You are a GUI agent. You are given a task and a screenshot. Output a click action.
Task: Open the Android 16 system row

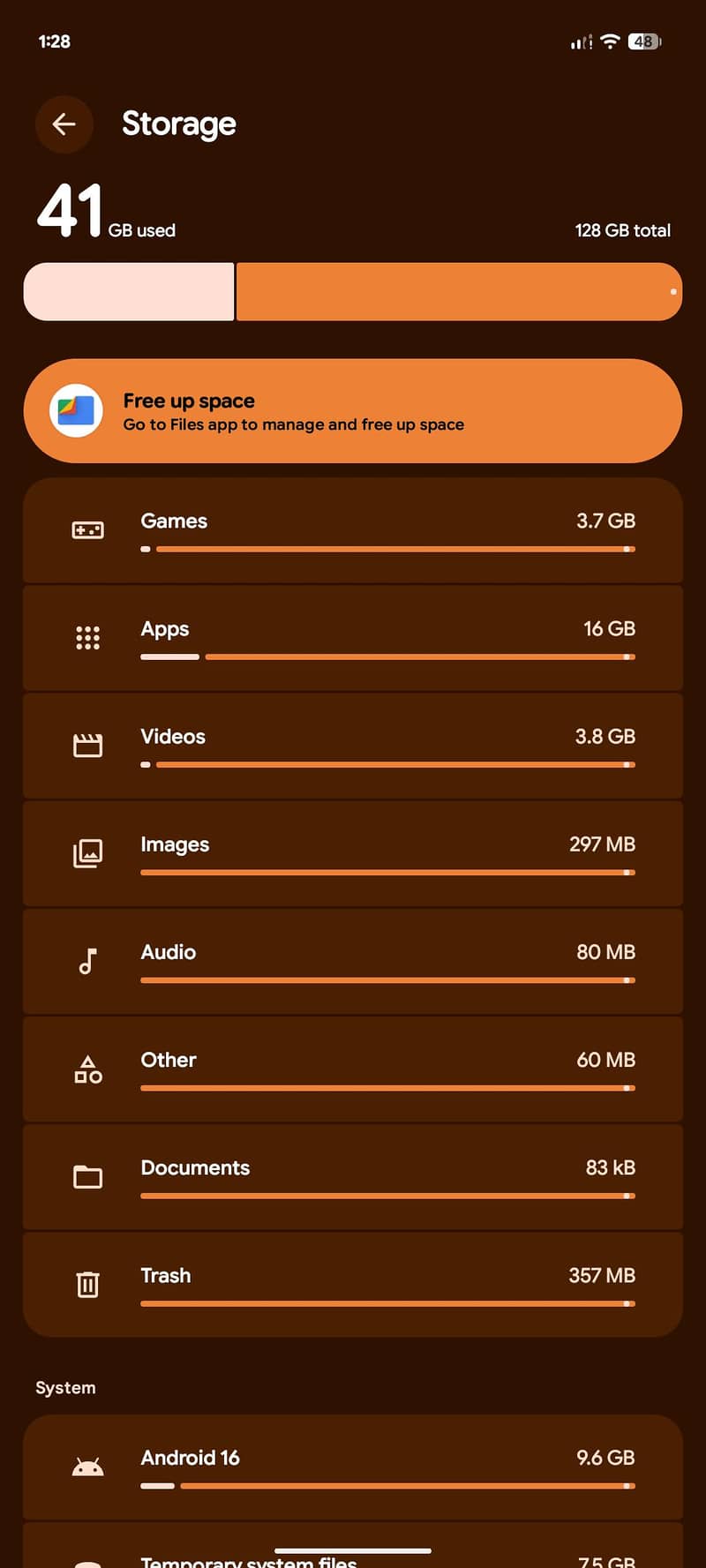tap(353, 1467)
